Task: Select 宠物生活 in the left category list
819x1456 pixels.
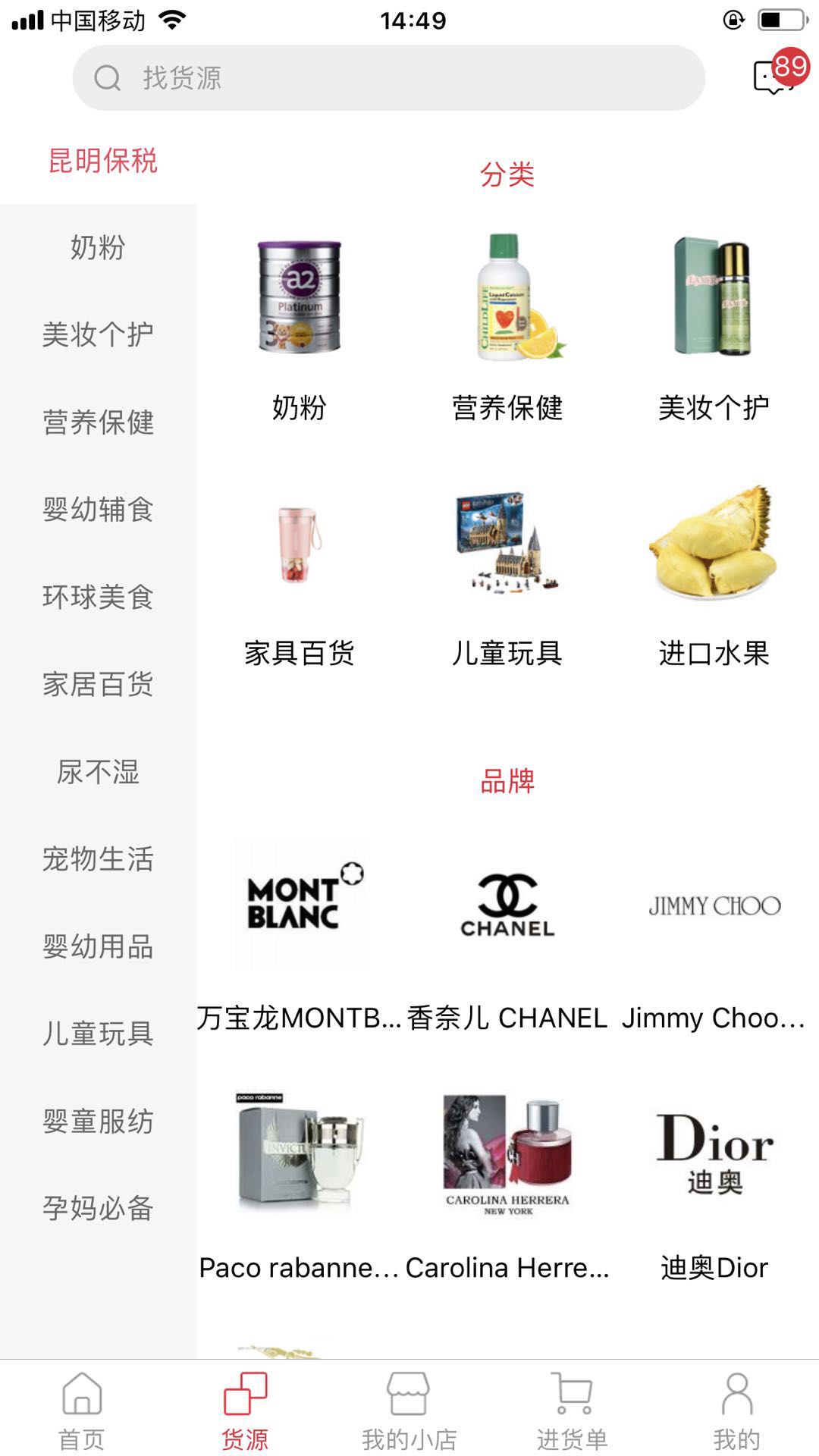Action: 99,861
